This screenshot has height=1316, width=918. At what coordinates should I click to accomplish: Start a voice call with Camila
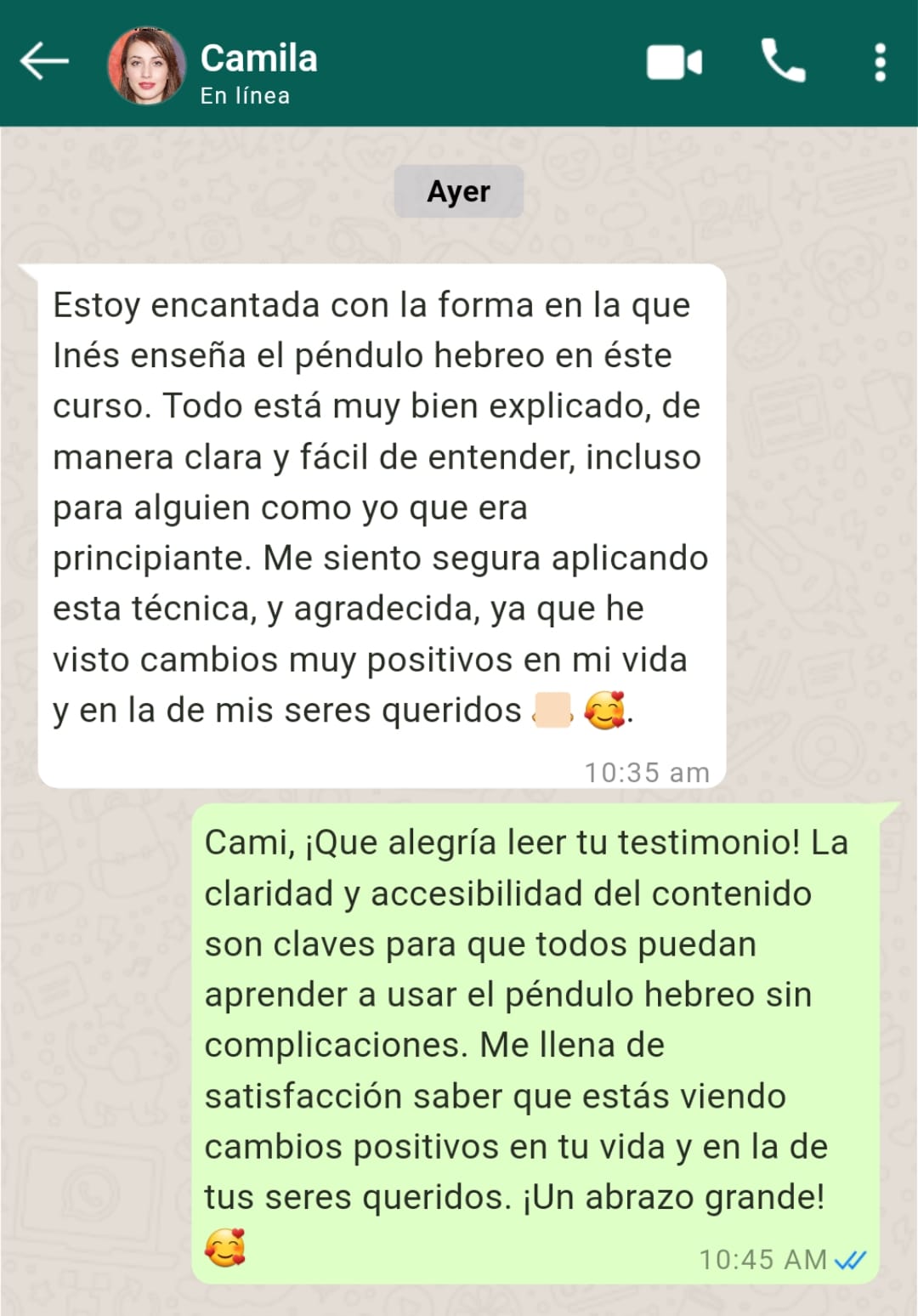point(782,61)
